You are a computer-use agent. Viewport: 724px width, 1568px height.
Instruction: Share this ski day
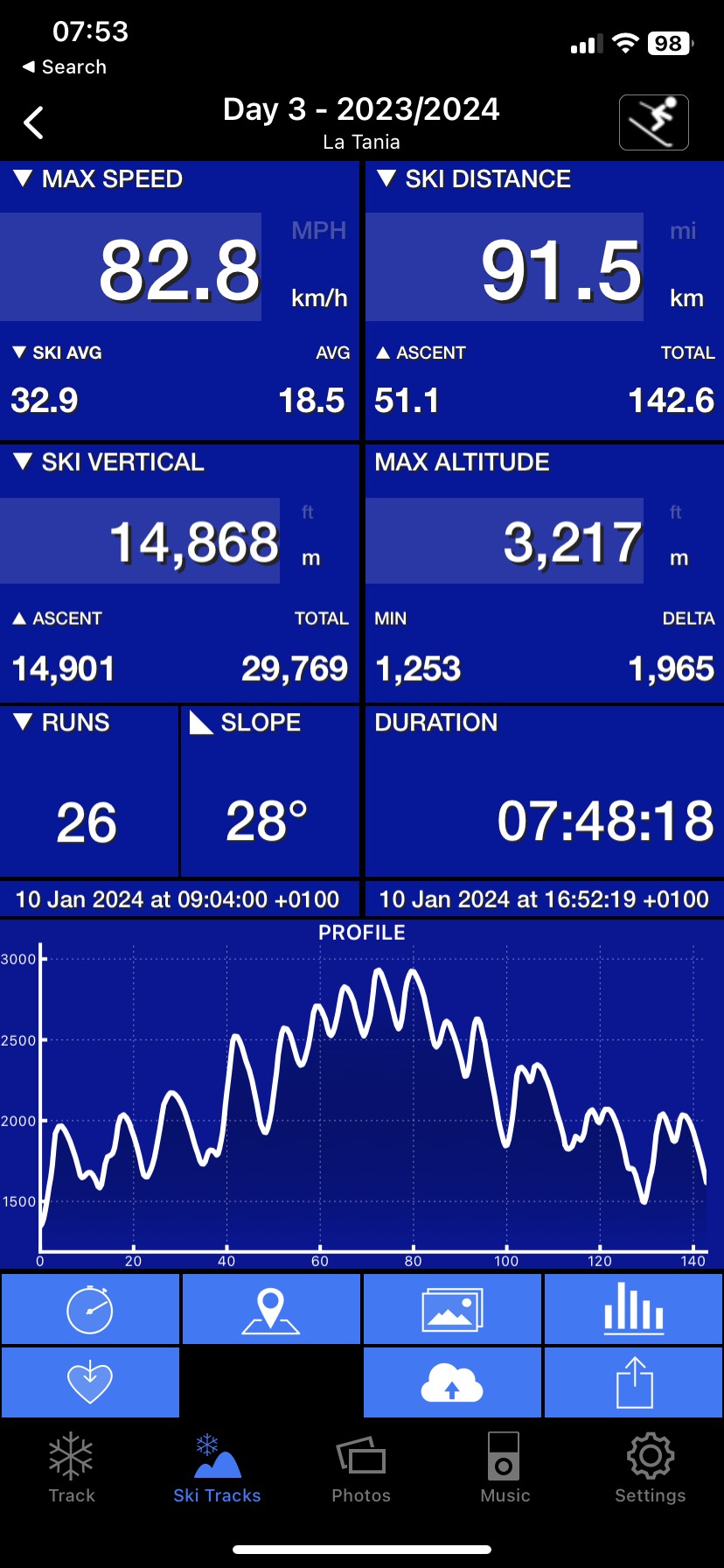[x=634, y=1382]
